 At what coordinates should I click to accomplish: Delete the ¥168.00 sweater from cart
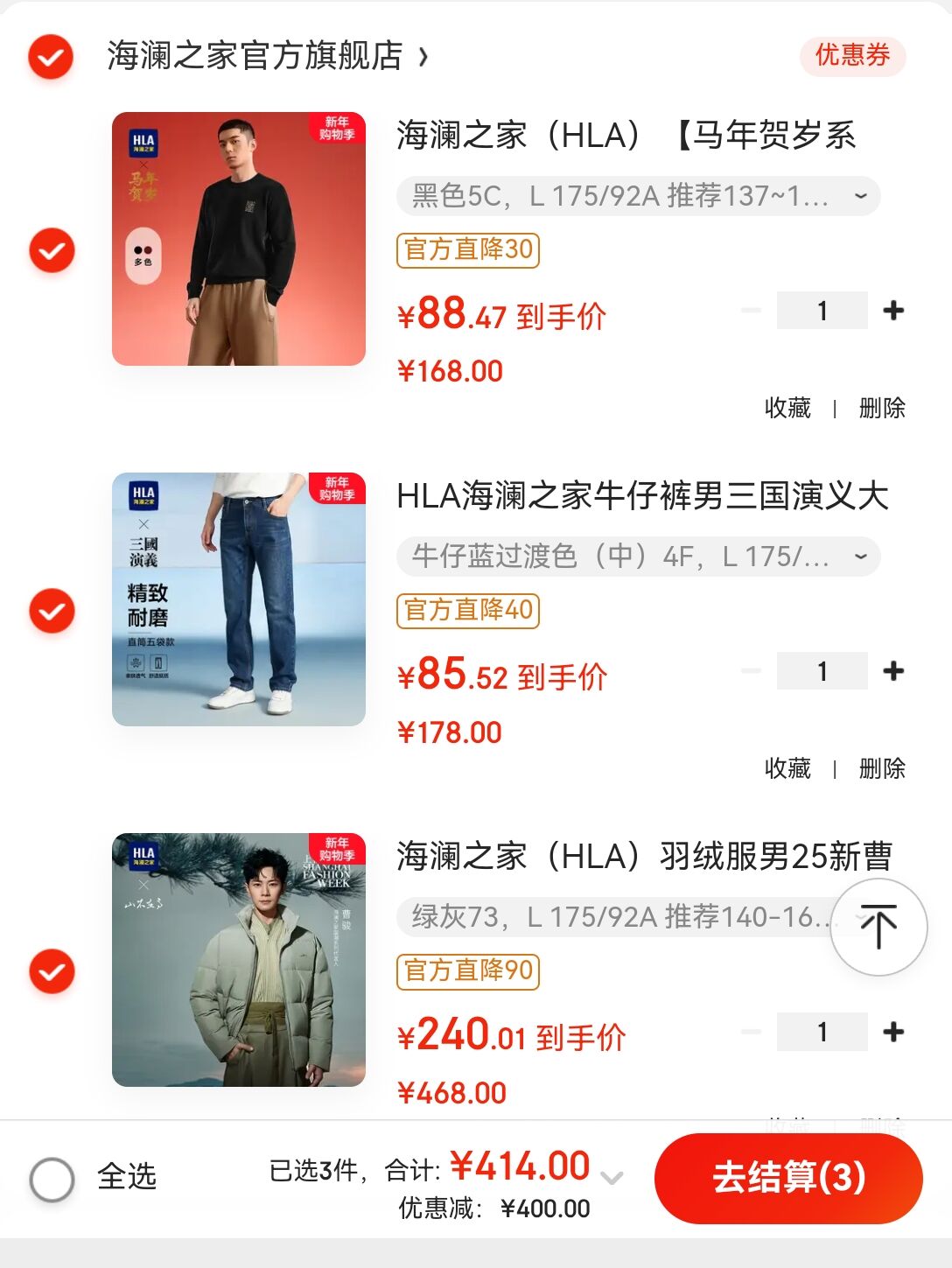click(882, 408)
